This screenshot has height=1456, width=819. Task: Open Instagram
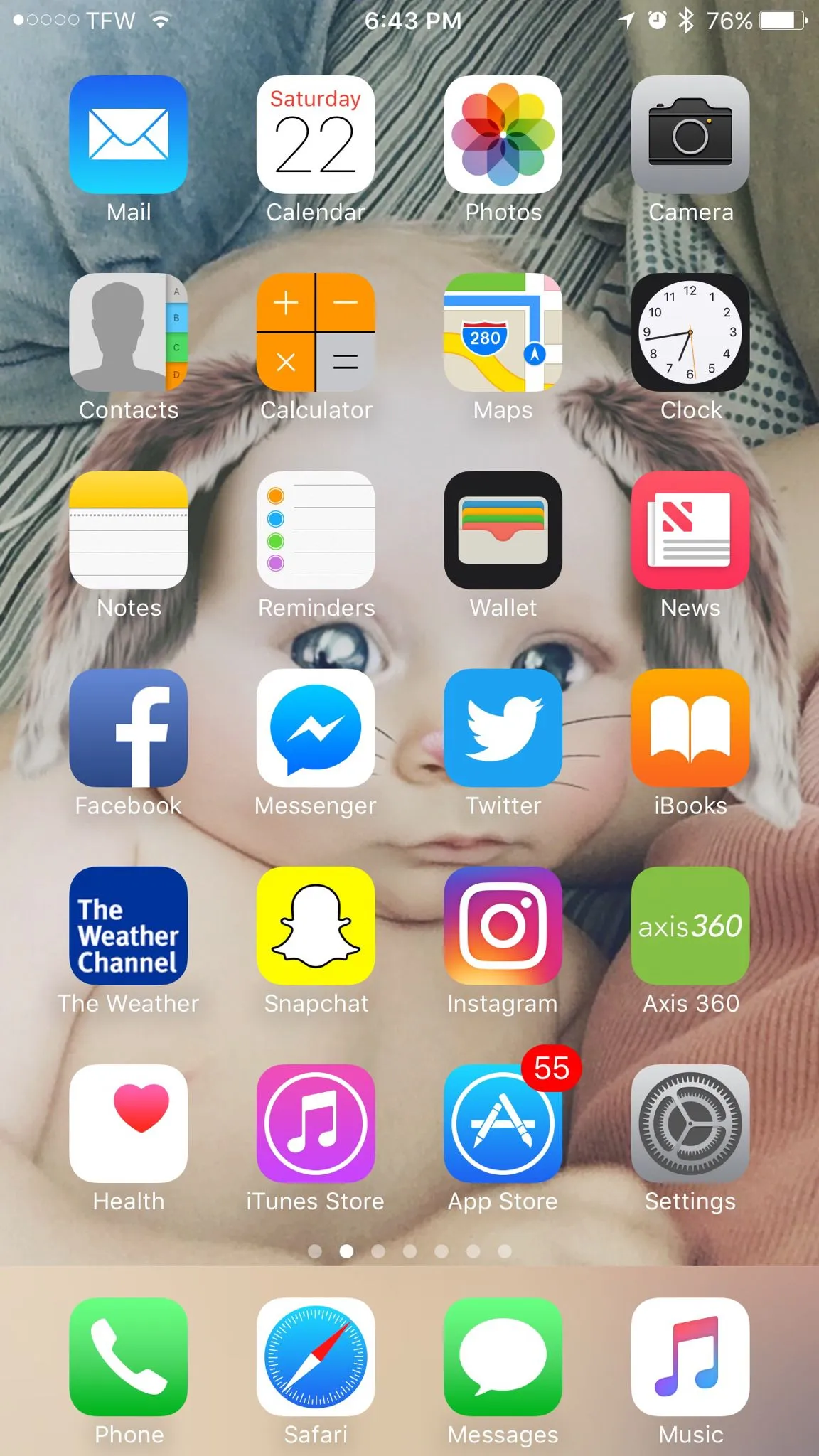503,925
